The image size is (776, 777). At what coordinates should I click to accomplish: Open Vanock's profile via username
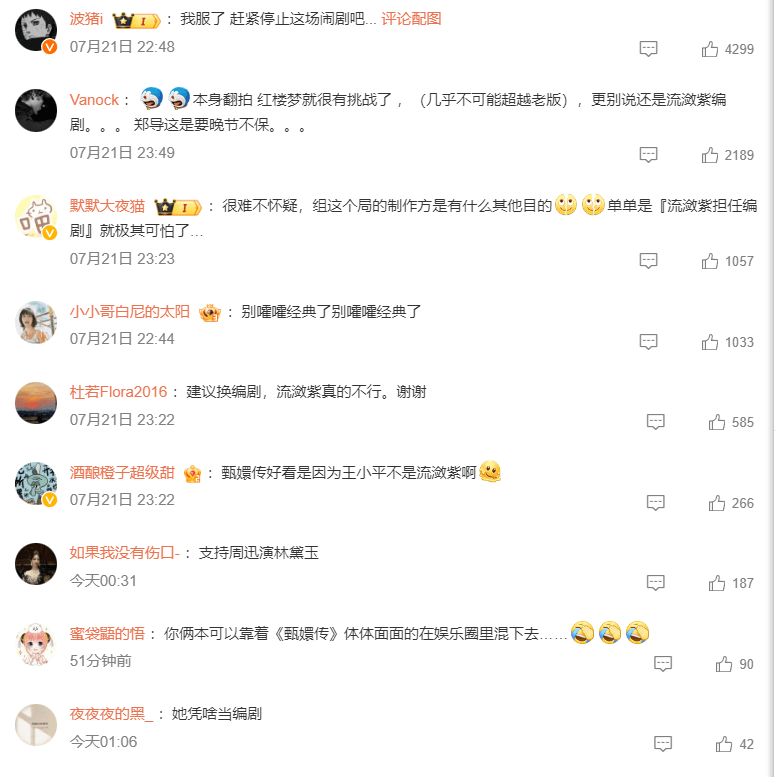[94, 99]
